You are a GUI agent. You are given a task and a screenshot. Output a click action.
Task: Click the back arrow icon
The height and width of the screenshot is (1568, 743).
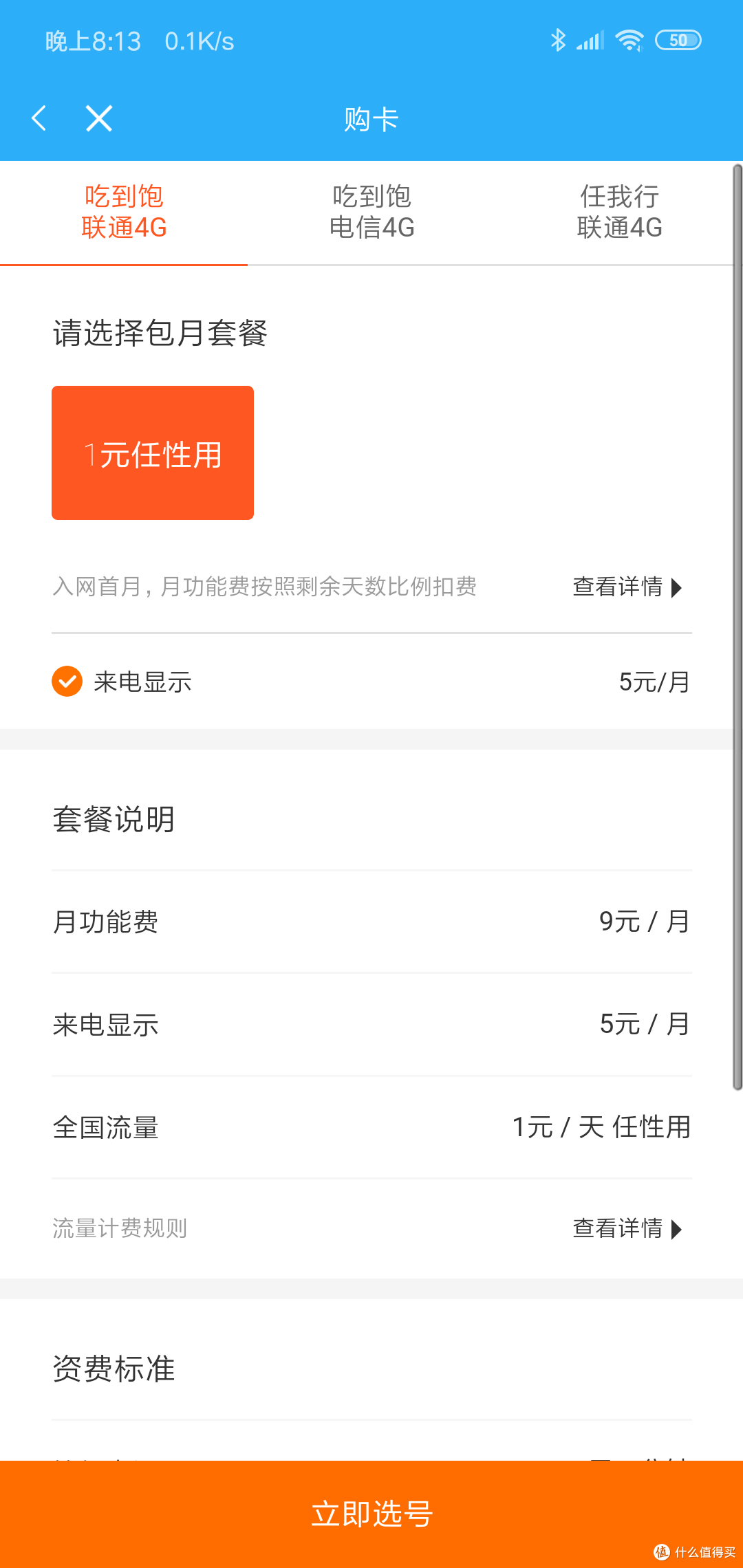tap(39, 118)
